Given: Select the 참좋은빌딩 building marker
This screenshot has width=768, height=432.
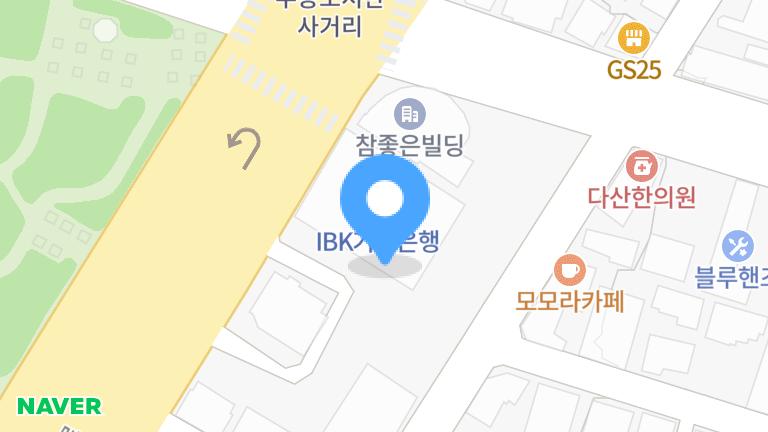Looking at the screenshot, I should pyautogui.click(x=408, y=112).
